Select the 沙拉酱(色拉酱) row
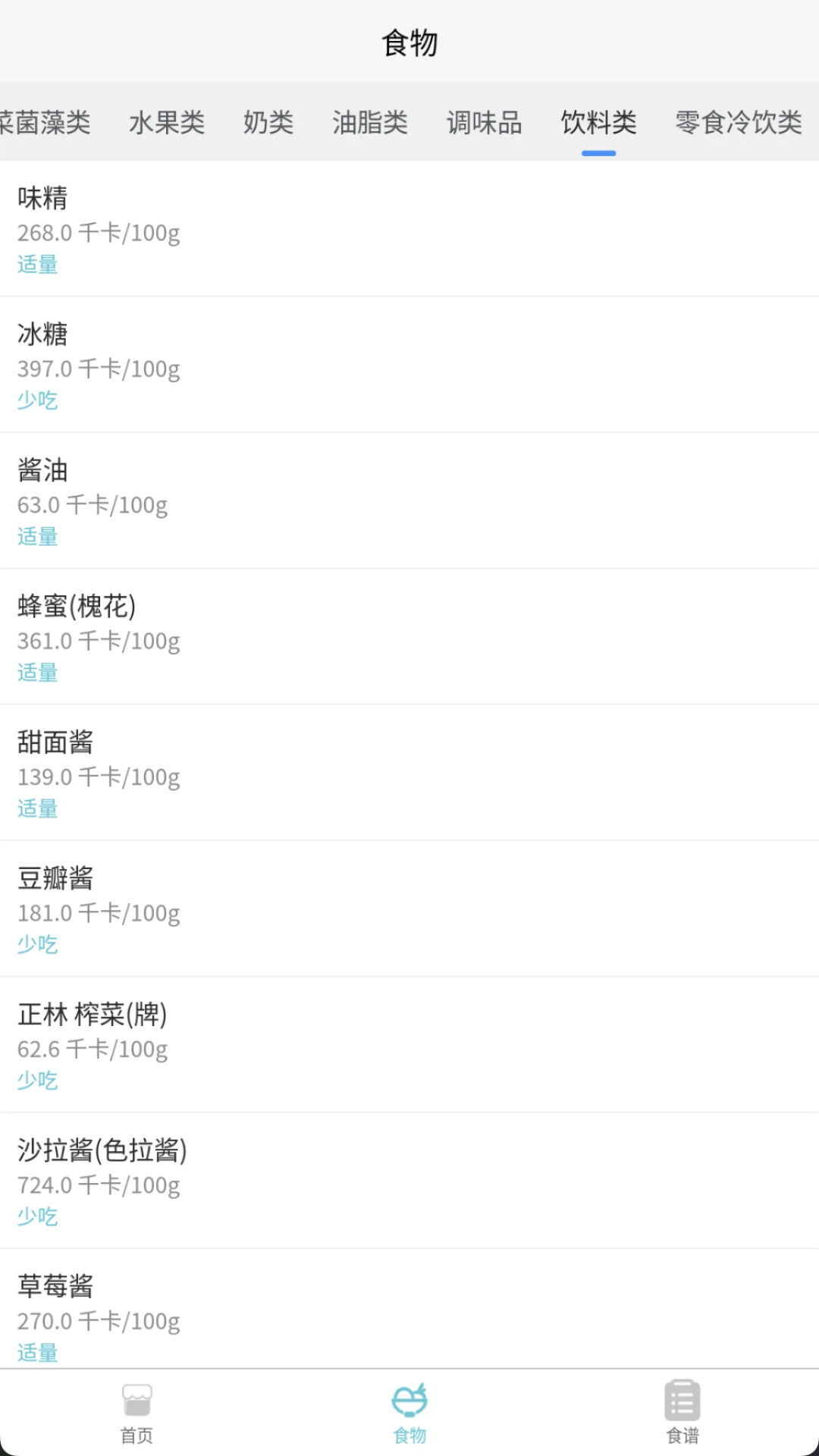The image size is (819, 1456). coord(409,1181)
